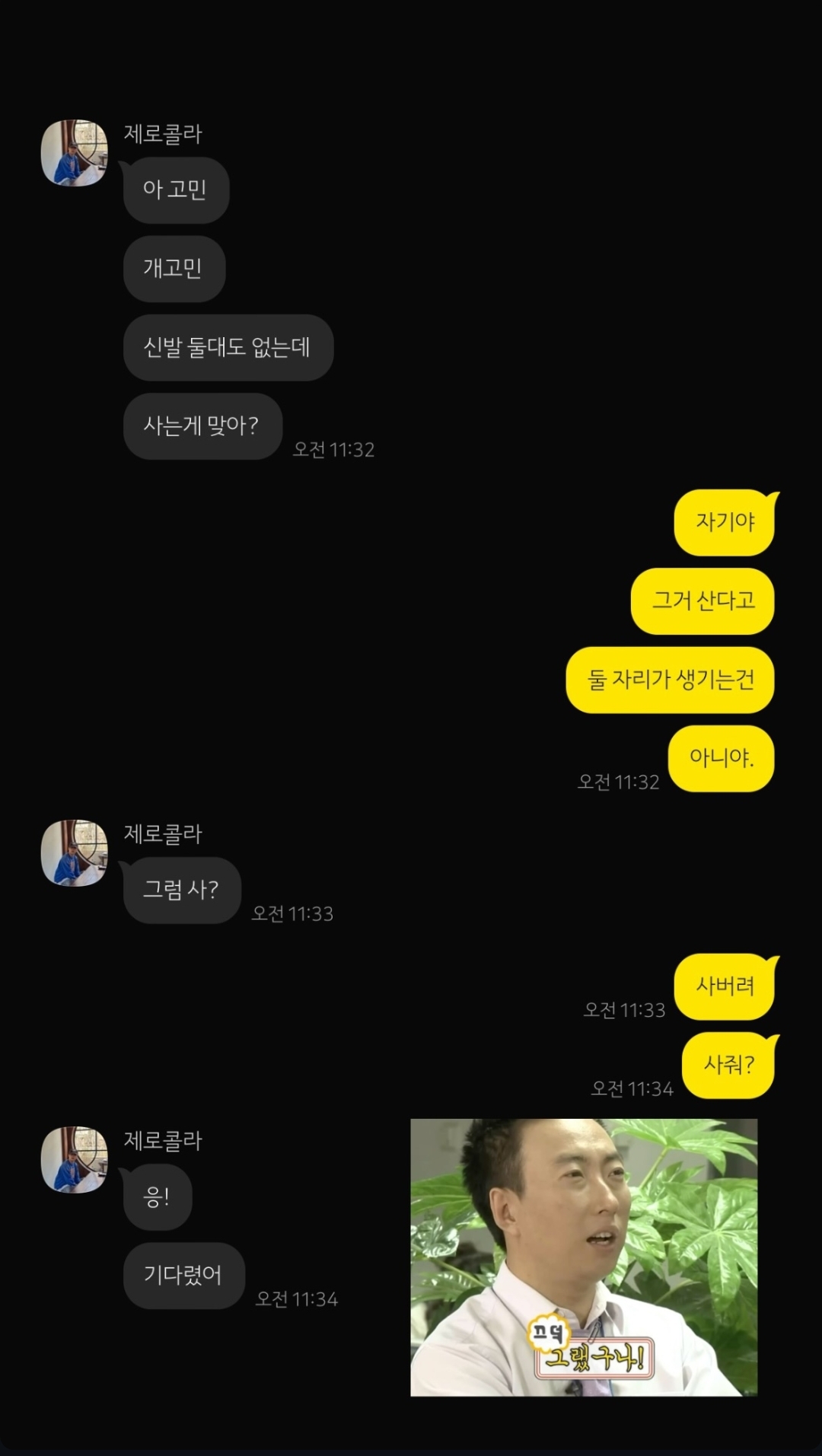822x1456 pixels.
Task: Click the '사버려' yellow bubble
Action: tap(724, 987)
